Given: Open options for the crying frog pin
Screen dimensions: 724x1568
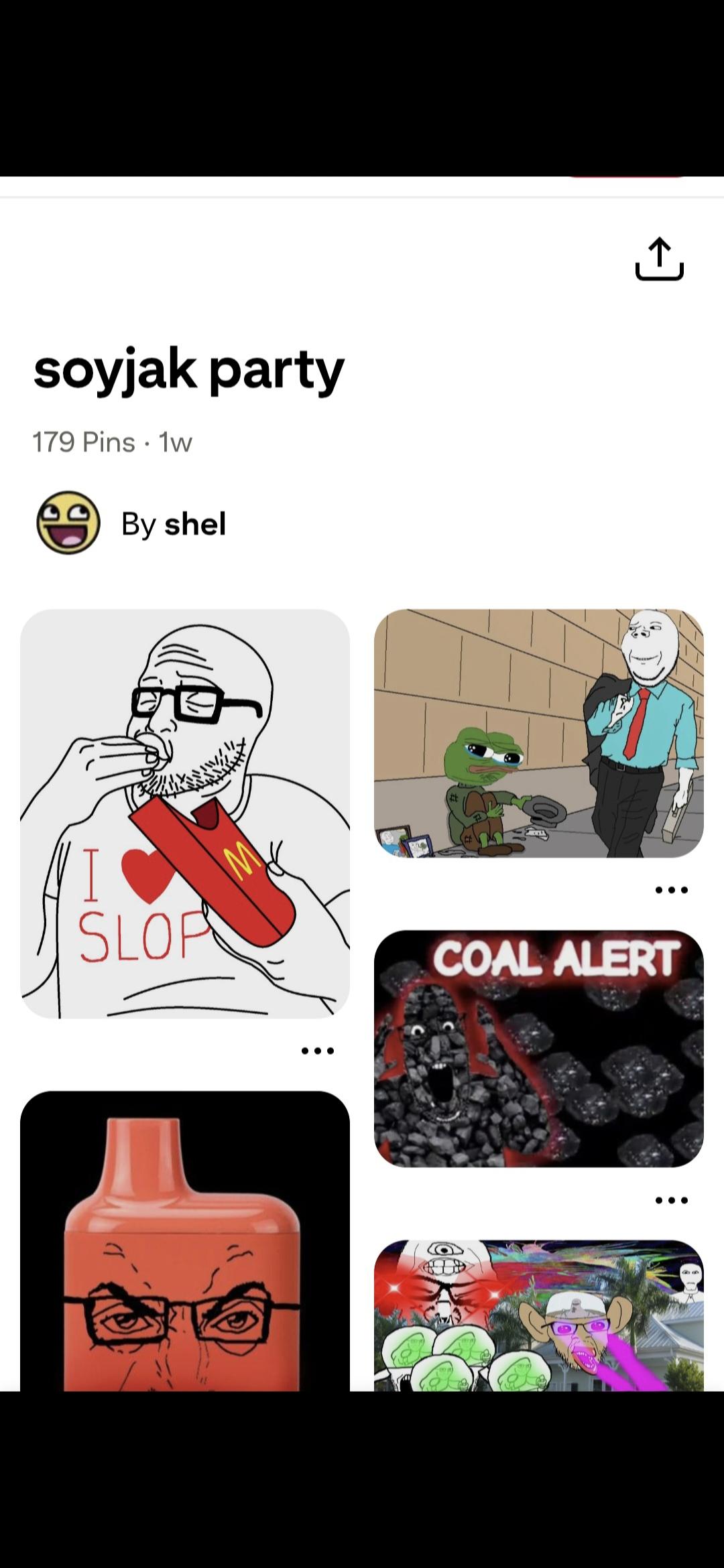Looking at the screenshot, I should pos(672,891).
